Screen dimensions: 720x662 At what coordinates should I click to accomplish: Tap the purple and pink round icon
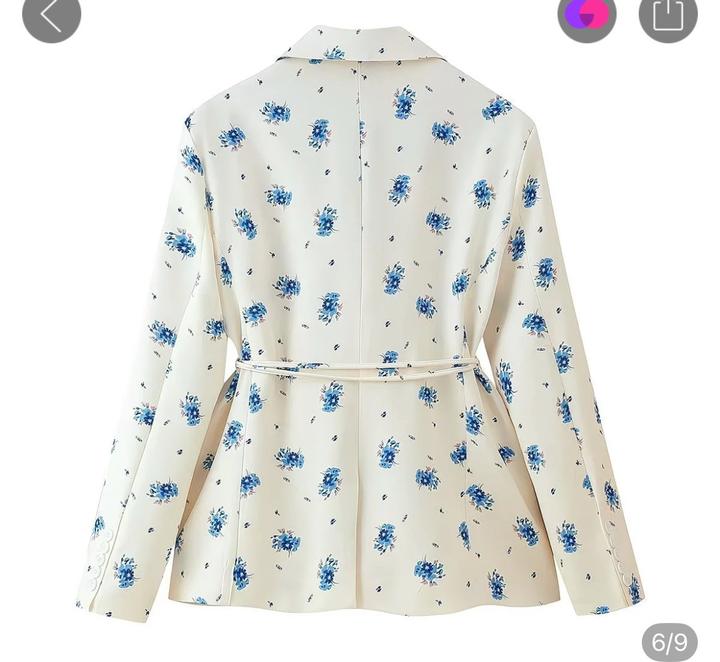(x=587, y=14)
